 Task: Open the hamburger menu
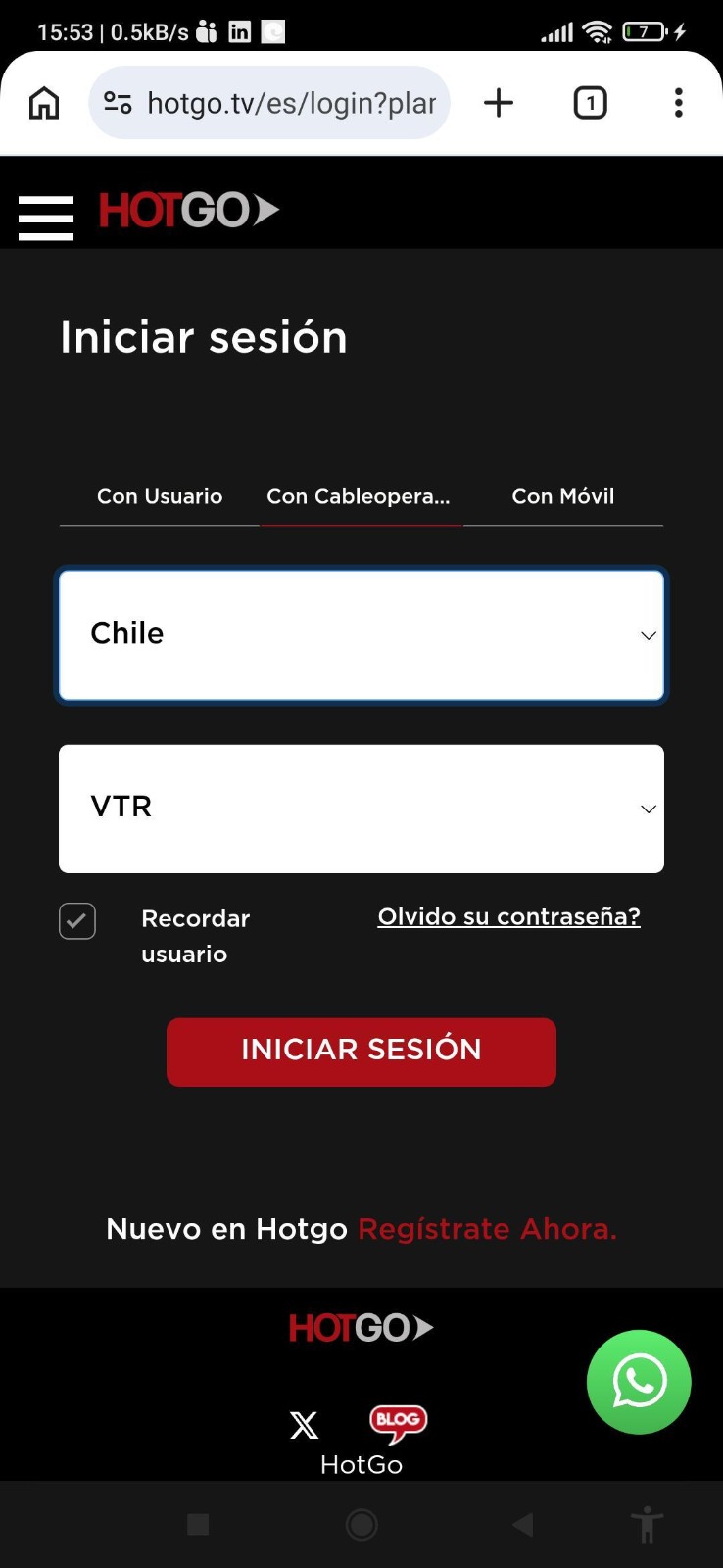(x=46, y=218)
